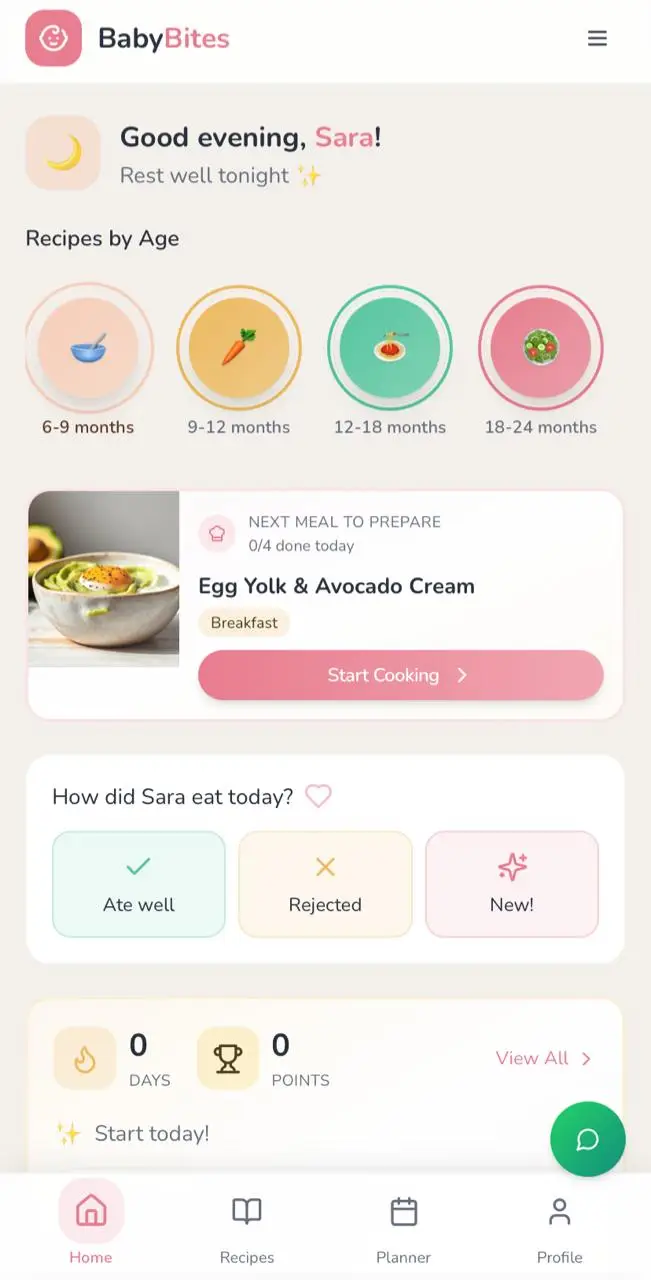Choose the 12-18 months age group
Viewport: 651px width, 1280px height.
pyautogui.click(x=390, y=348)
